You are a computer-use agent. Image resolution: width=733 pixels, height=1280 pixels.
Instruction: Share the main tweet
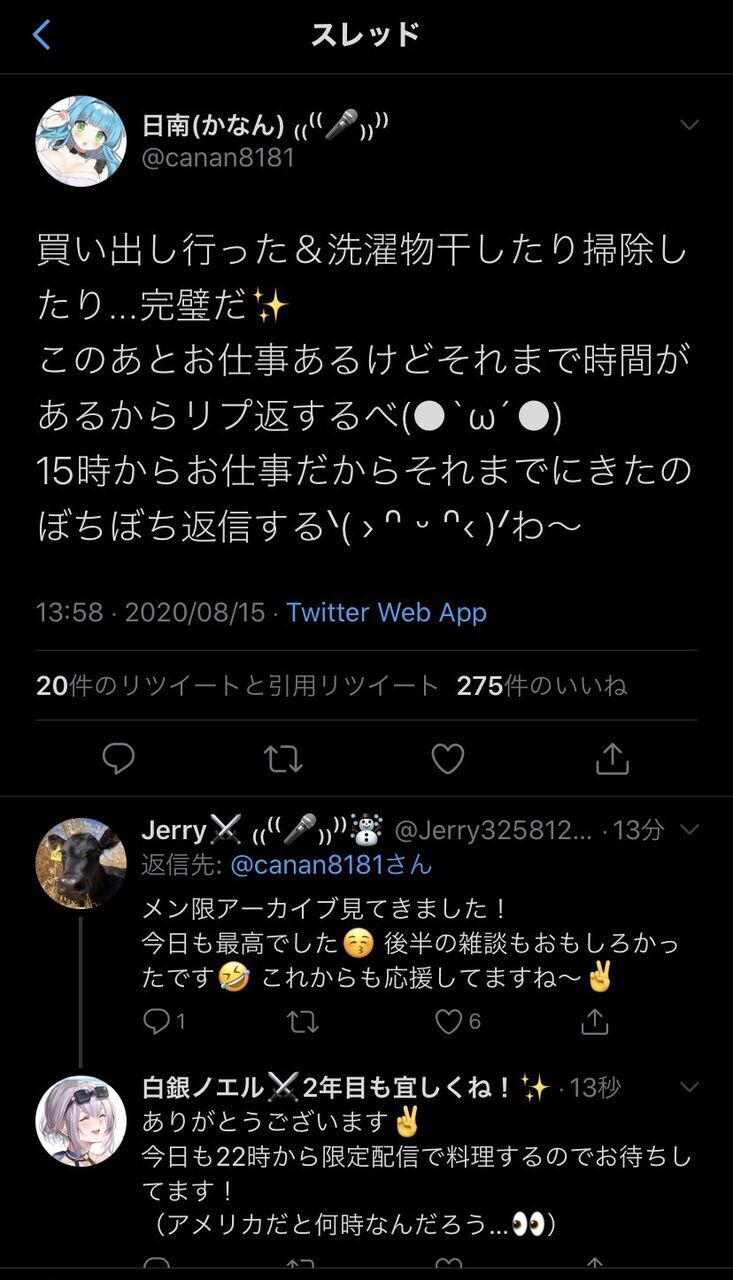tap(613, 759)
